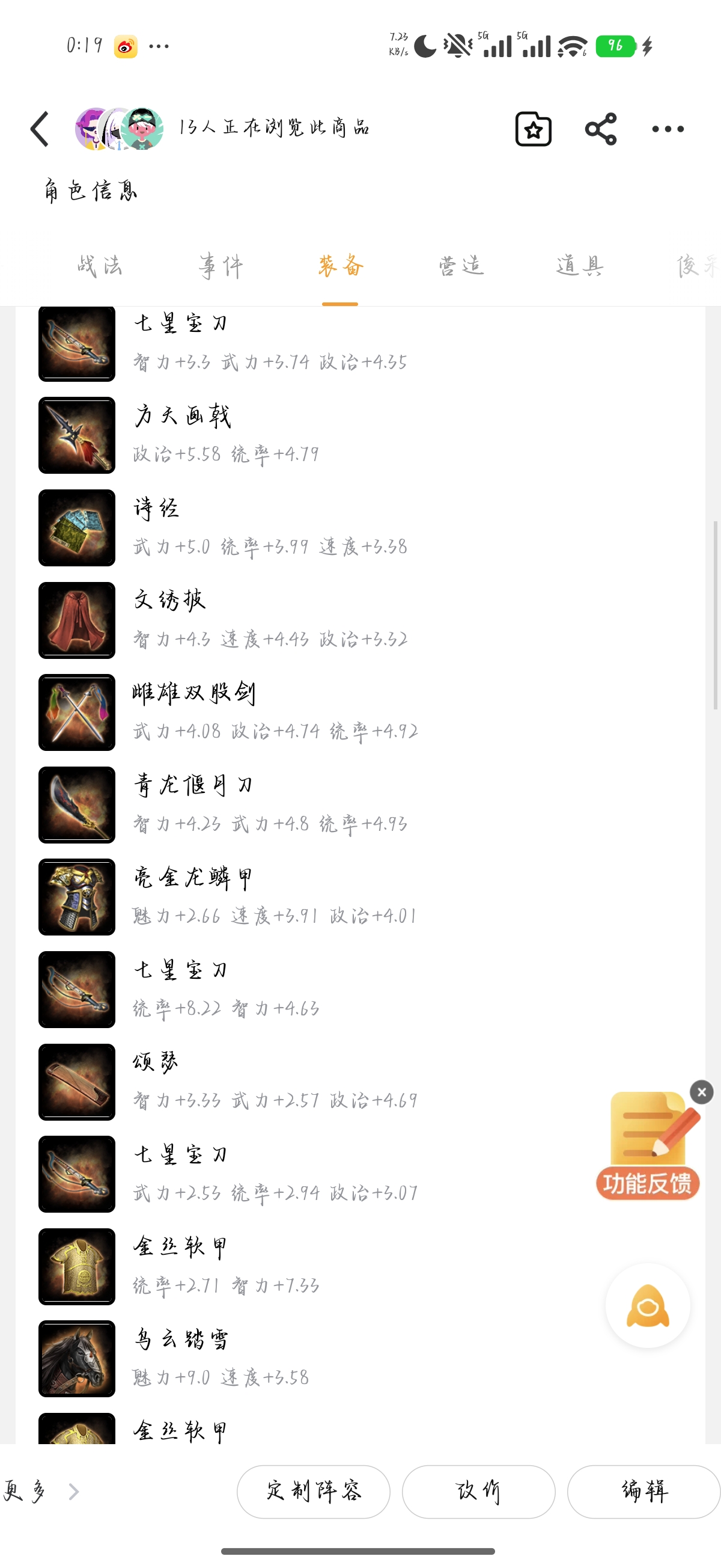Image resolution: width=721 pixels, height=1568 pixels.
Task: View the 雌雄双股剑 equipment entry
Action: click(360, 712)
